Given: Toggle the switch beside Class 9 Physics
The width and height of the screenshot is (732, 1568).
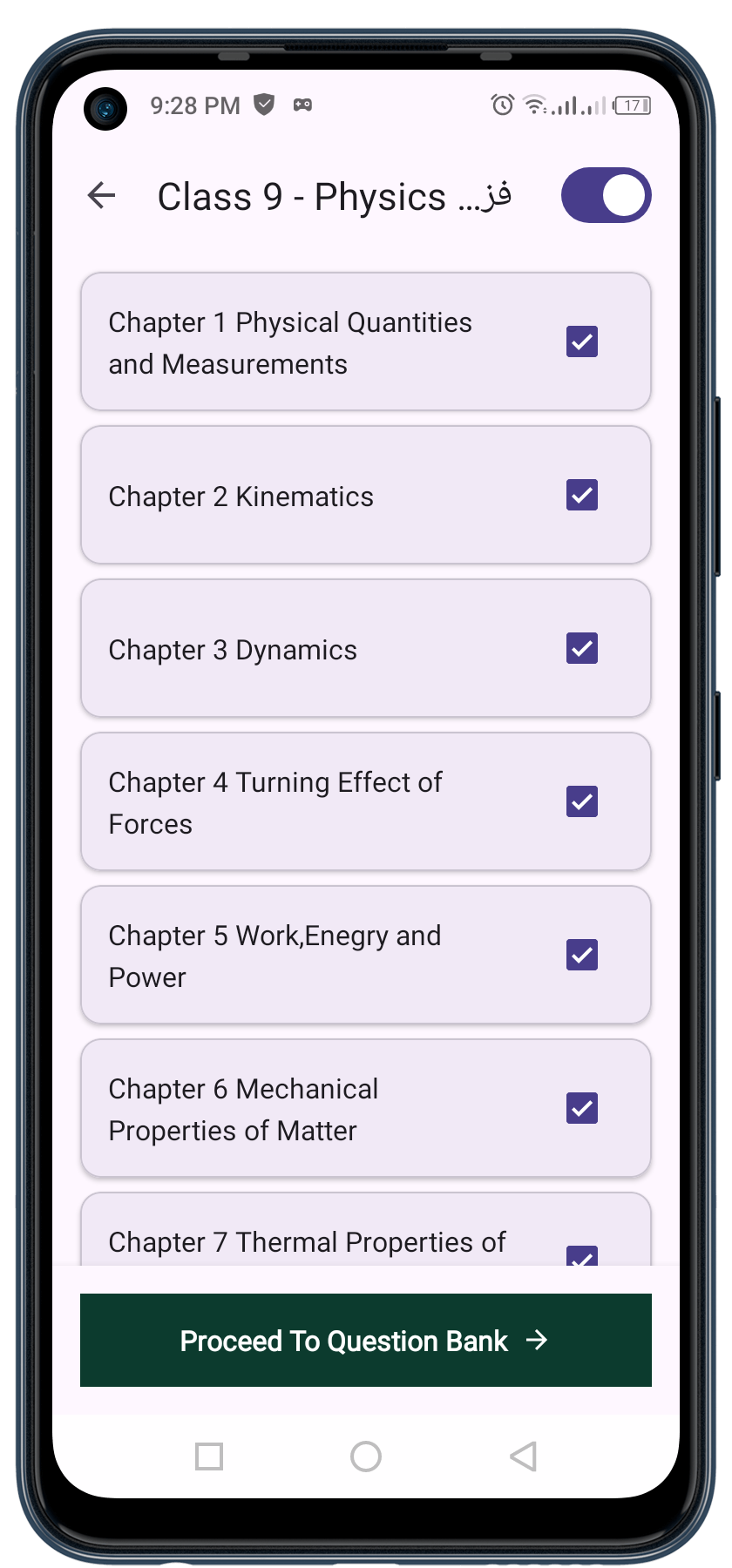Looking at the screenshot, I should (606, 195).
